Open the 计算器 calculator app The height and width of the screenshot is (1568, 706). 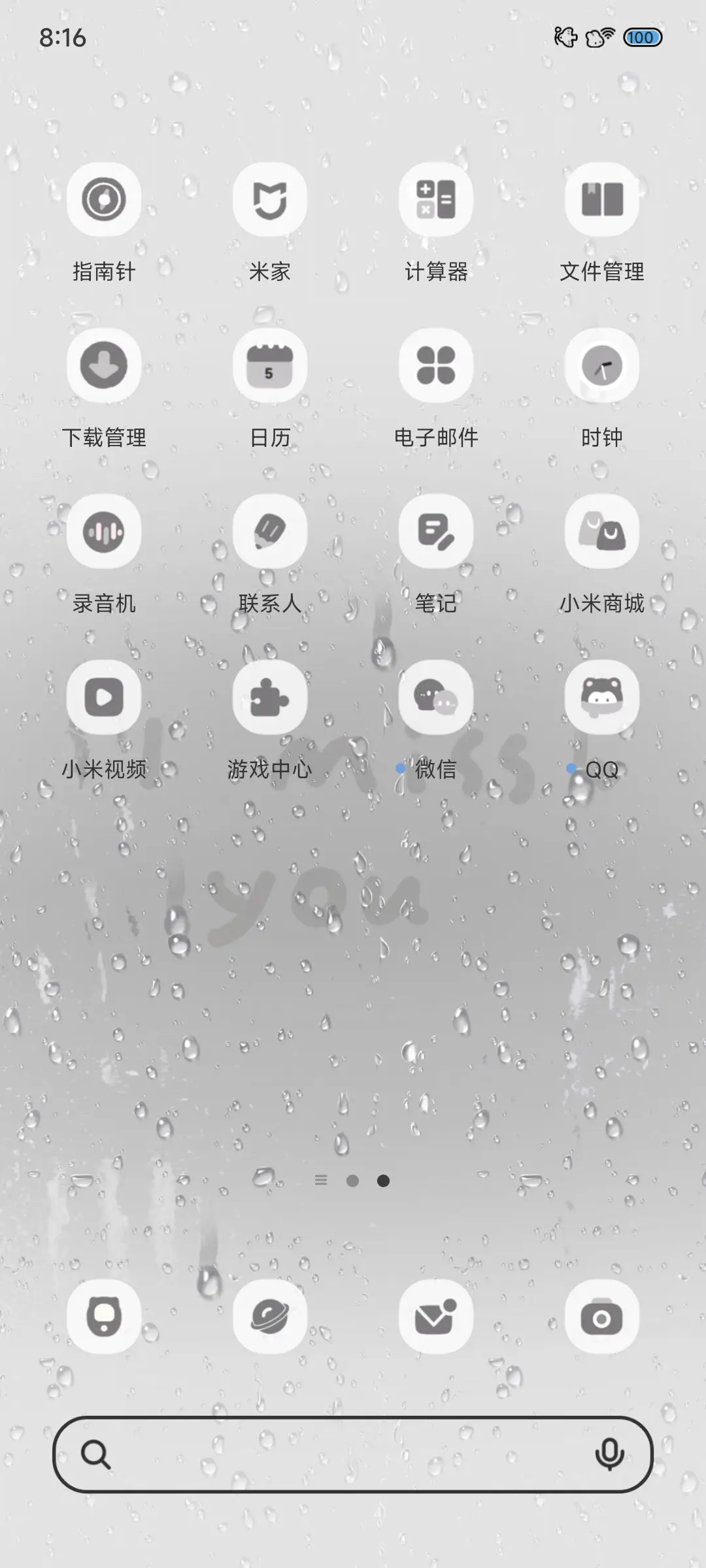pyautogui.click(x=437, y=201)
